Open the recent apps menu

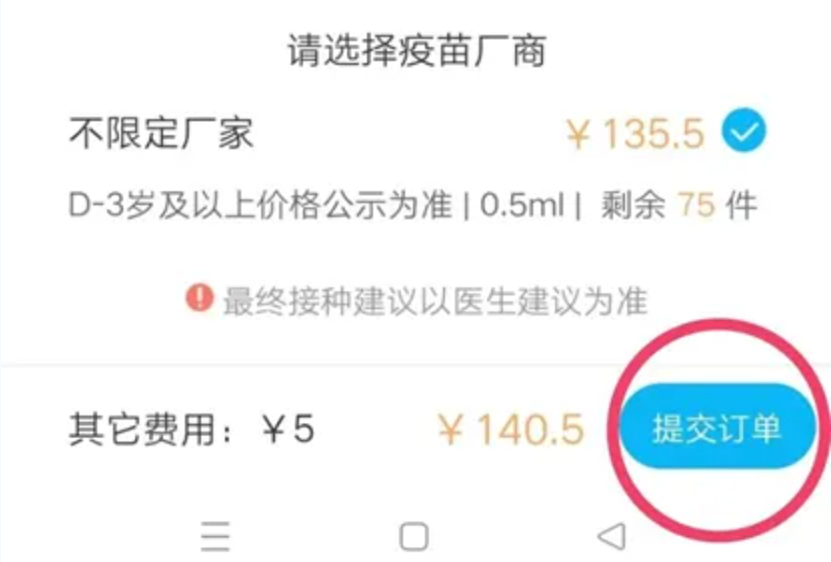tap(216, 537)
